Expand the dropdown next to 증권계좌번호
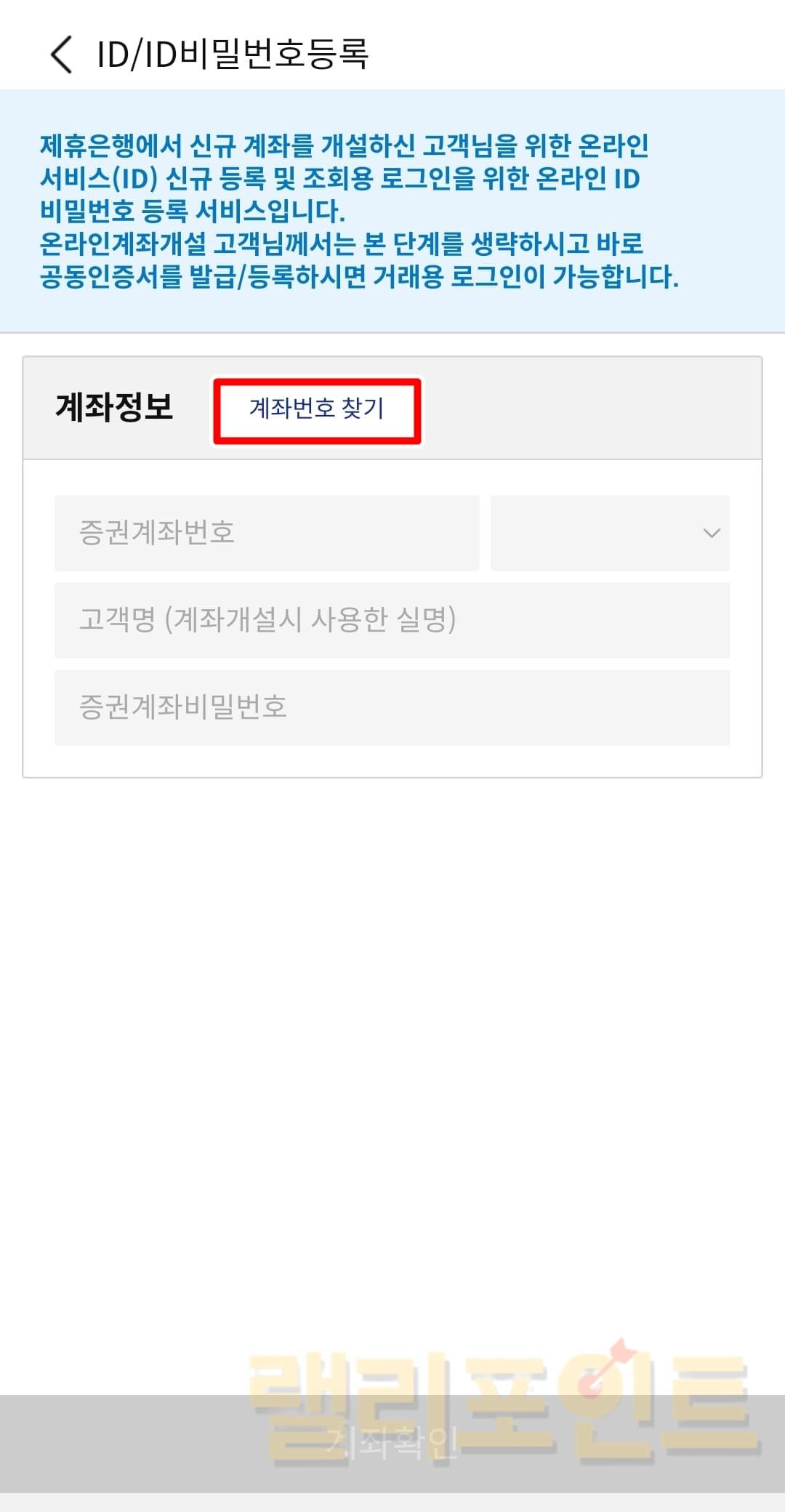The image size is (785, 1512). [610, 533]
